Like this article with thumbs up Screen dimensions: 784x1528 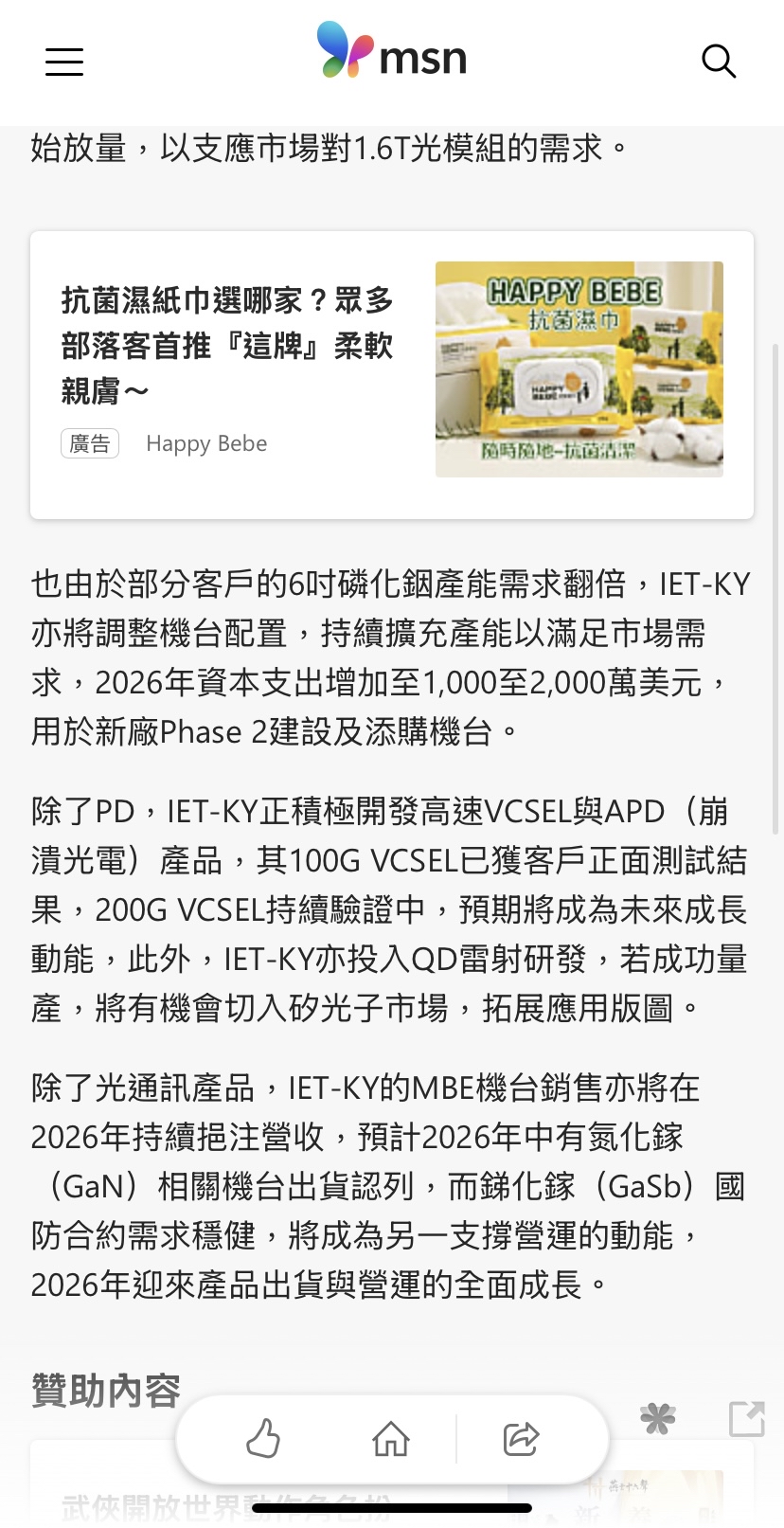[263, 1438]
